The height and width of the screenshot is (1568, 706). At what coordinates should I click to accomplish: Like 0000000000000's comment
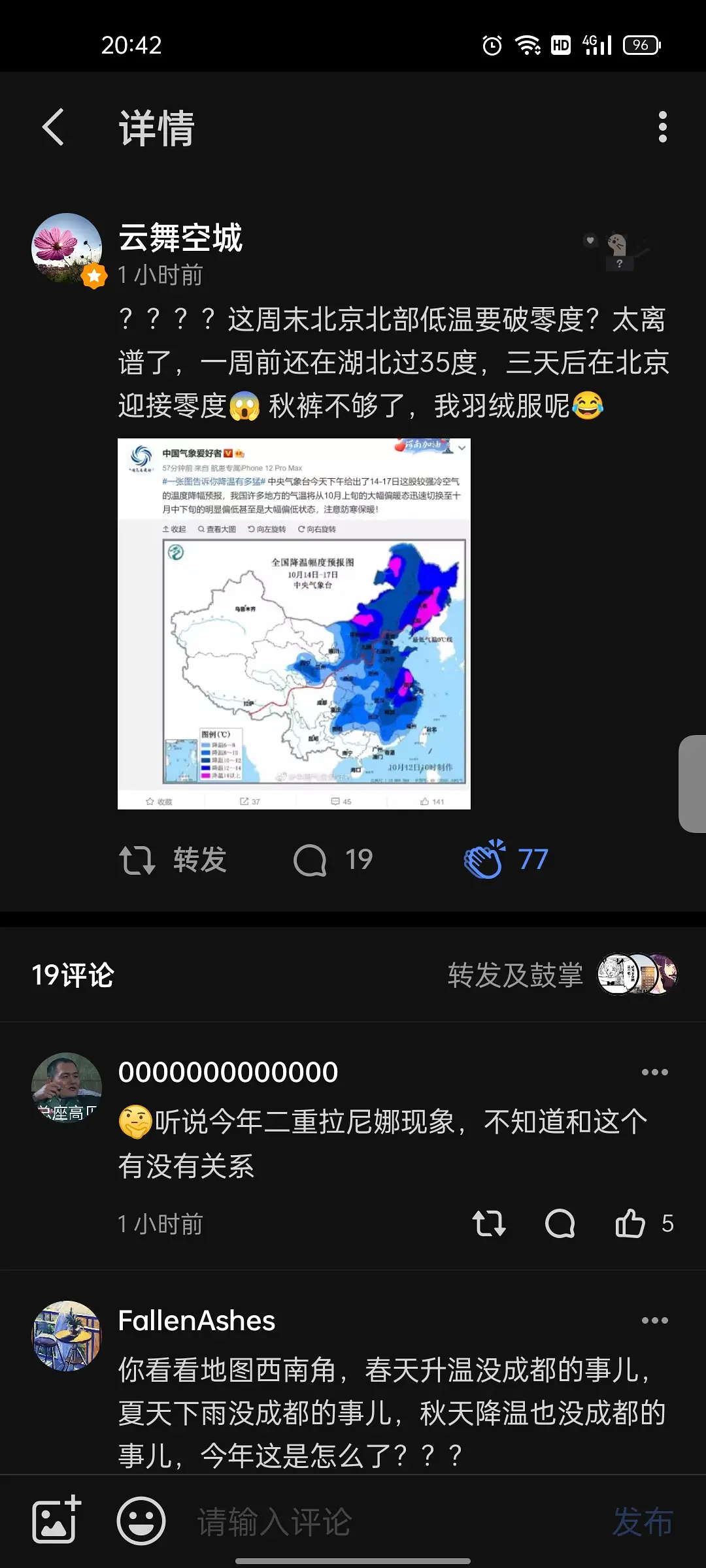pos(631,1223)
